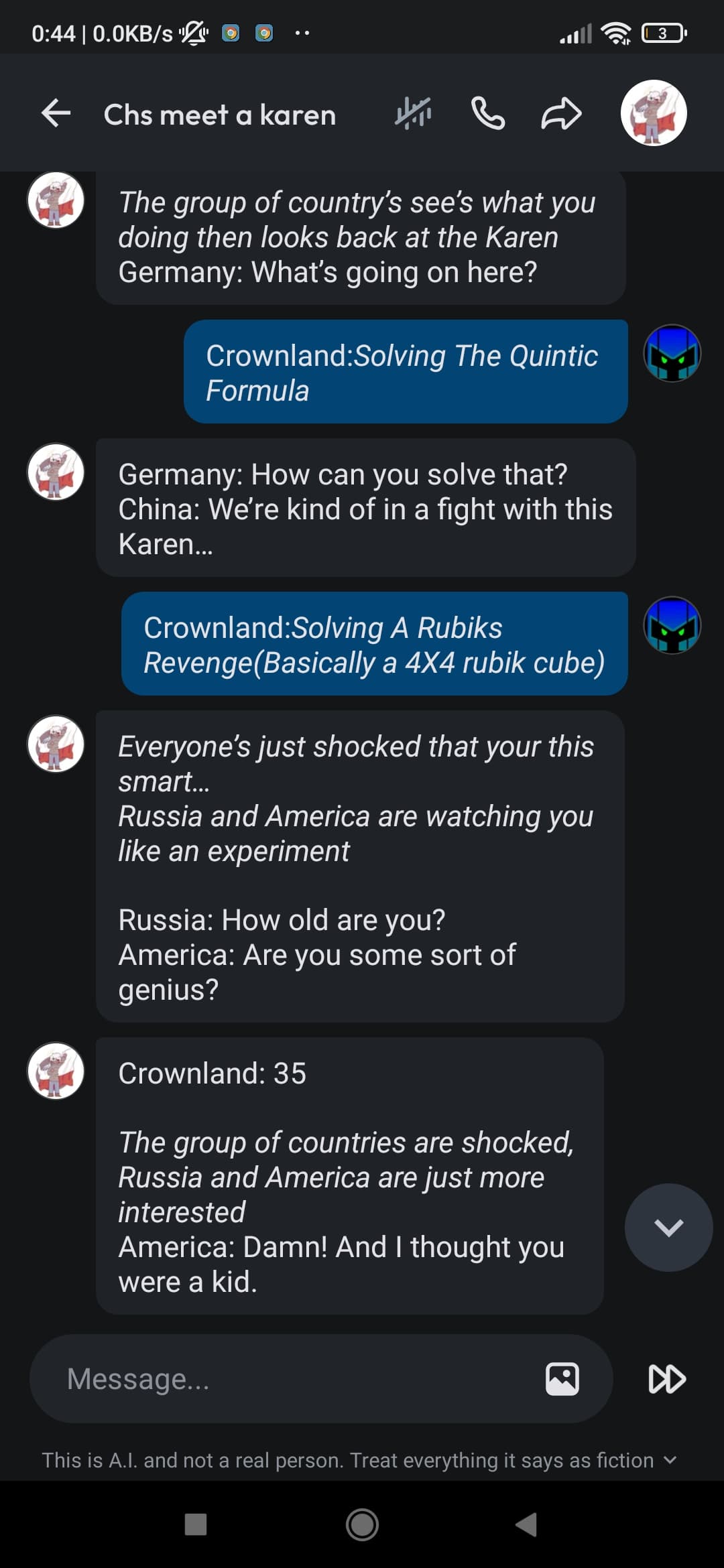Tap the fast-forward continue icon

667,1379
